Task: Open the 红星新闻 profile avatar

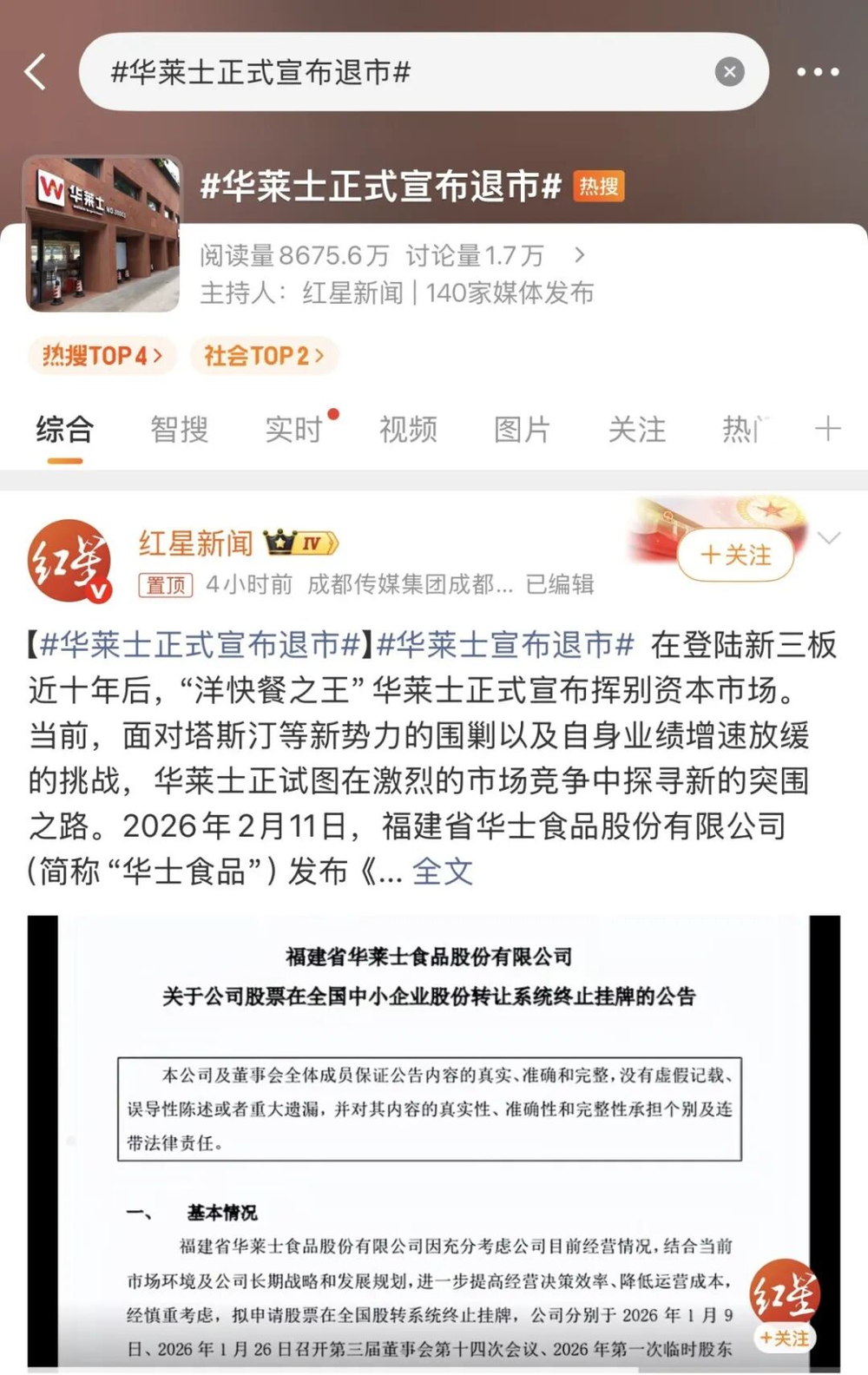Action: point(70,561)
